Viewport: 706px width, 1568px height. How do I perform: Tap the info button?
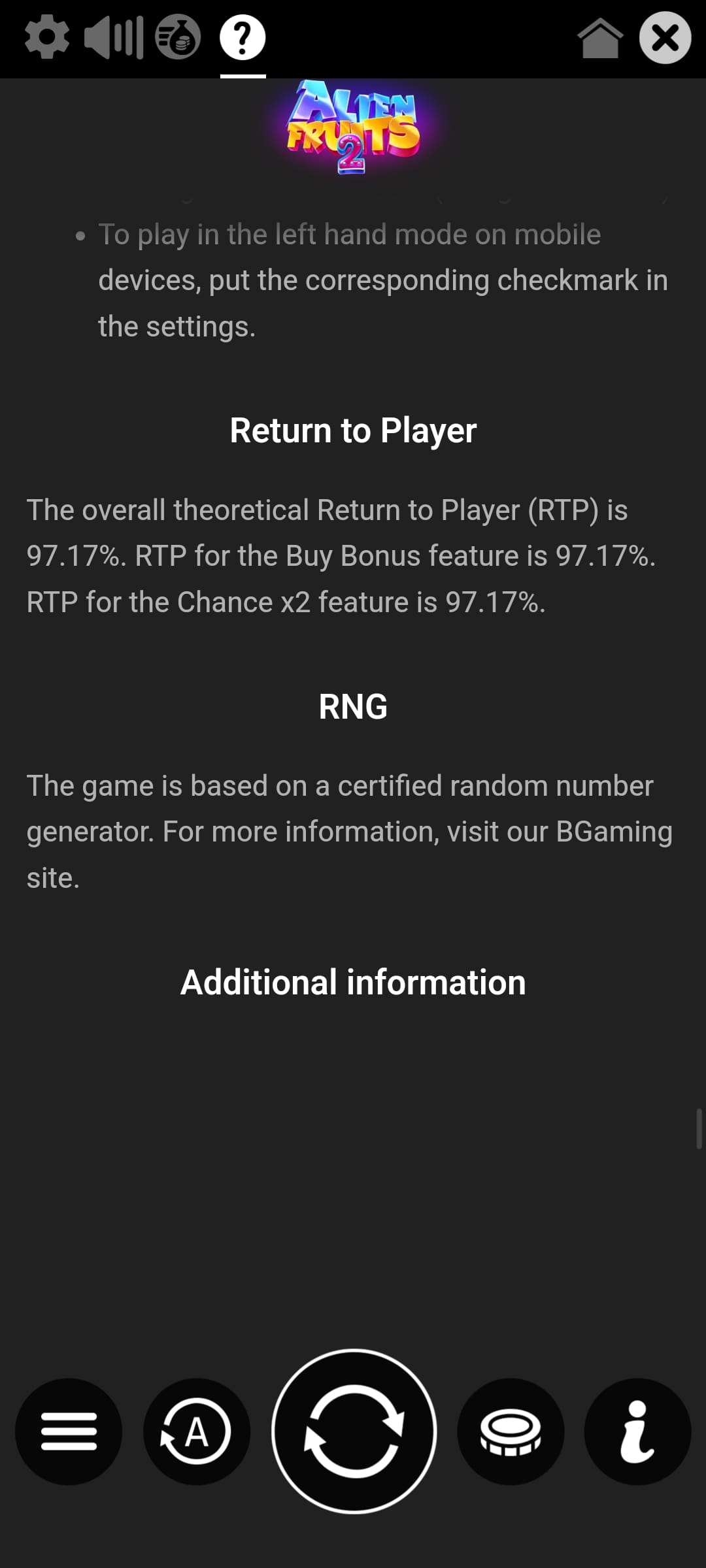point(637,1431)
